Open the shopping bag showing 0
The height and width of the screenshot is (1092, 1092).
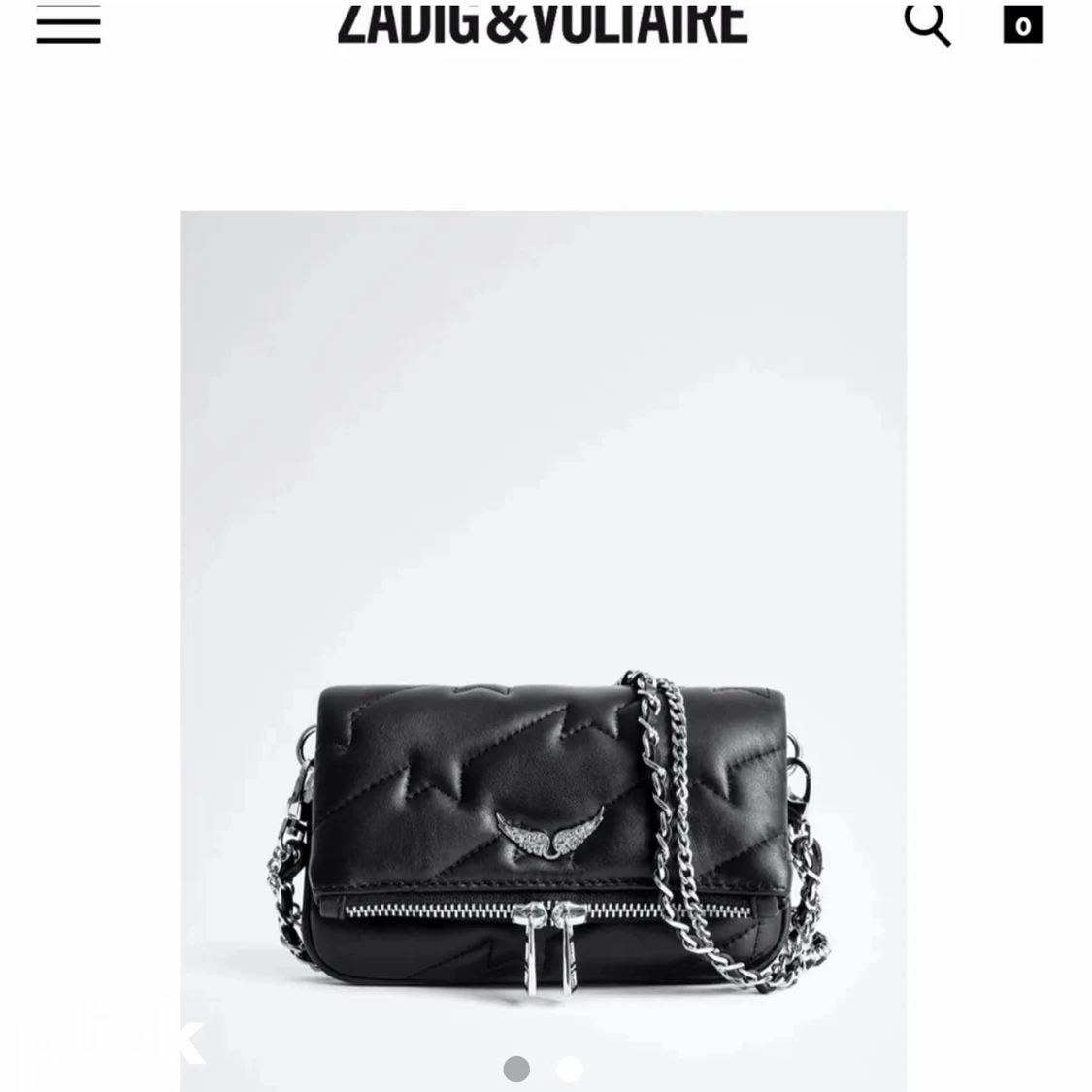[x=1023, y=25]
